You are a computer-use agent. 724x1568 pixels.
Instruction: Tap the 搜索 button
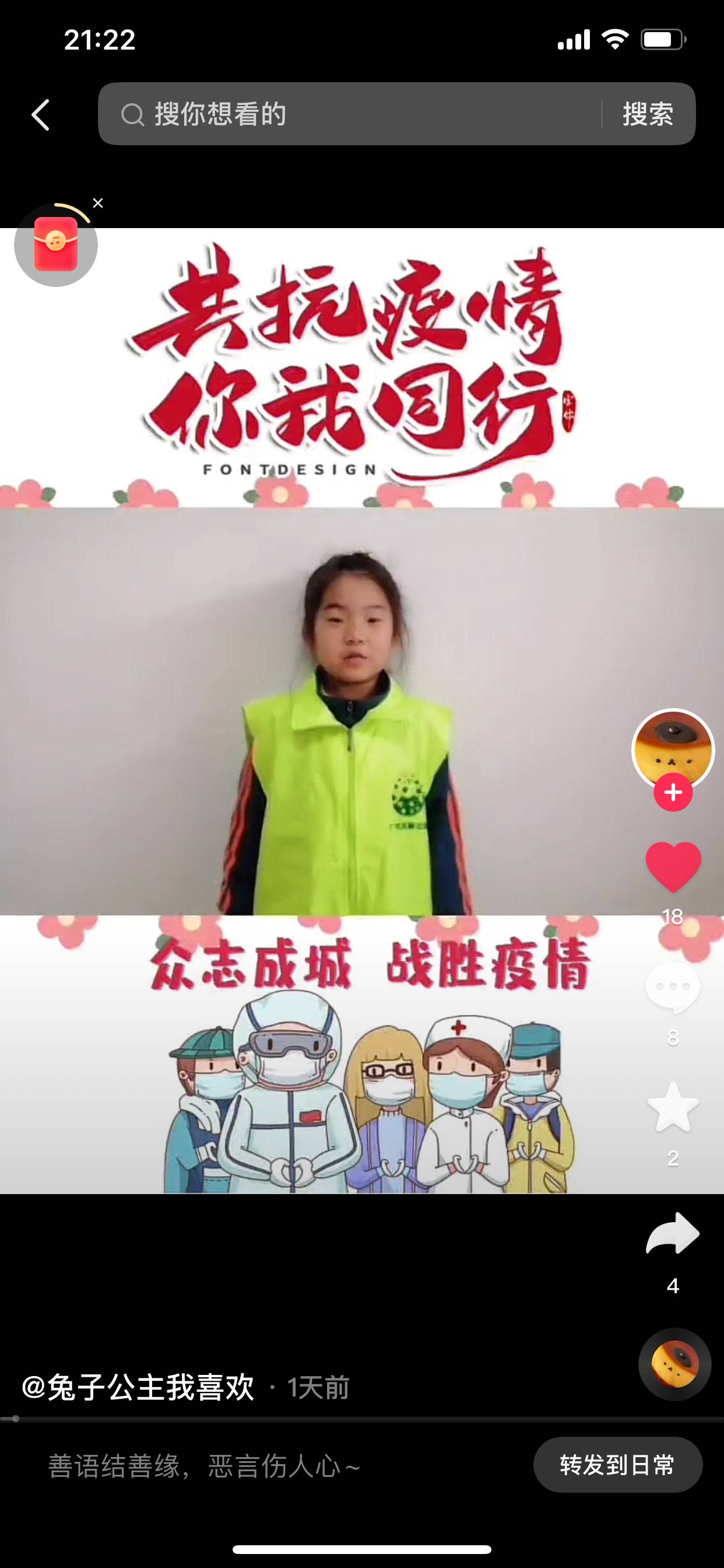(x=648, y=114)
